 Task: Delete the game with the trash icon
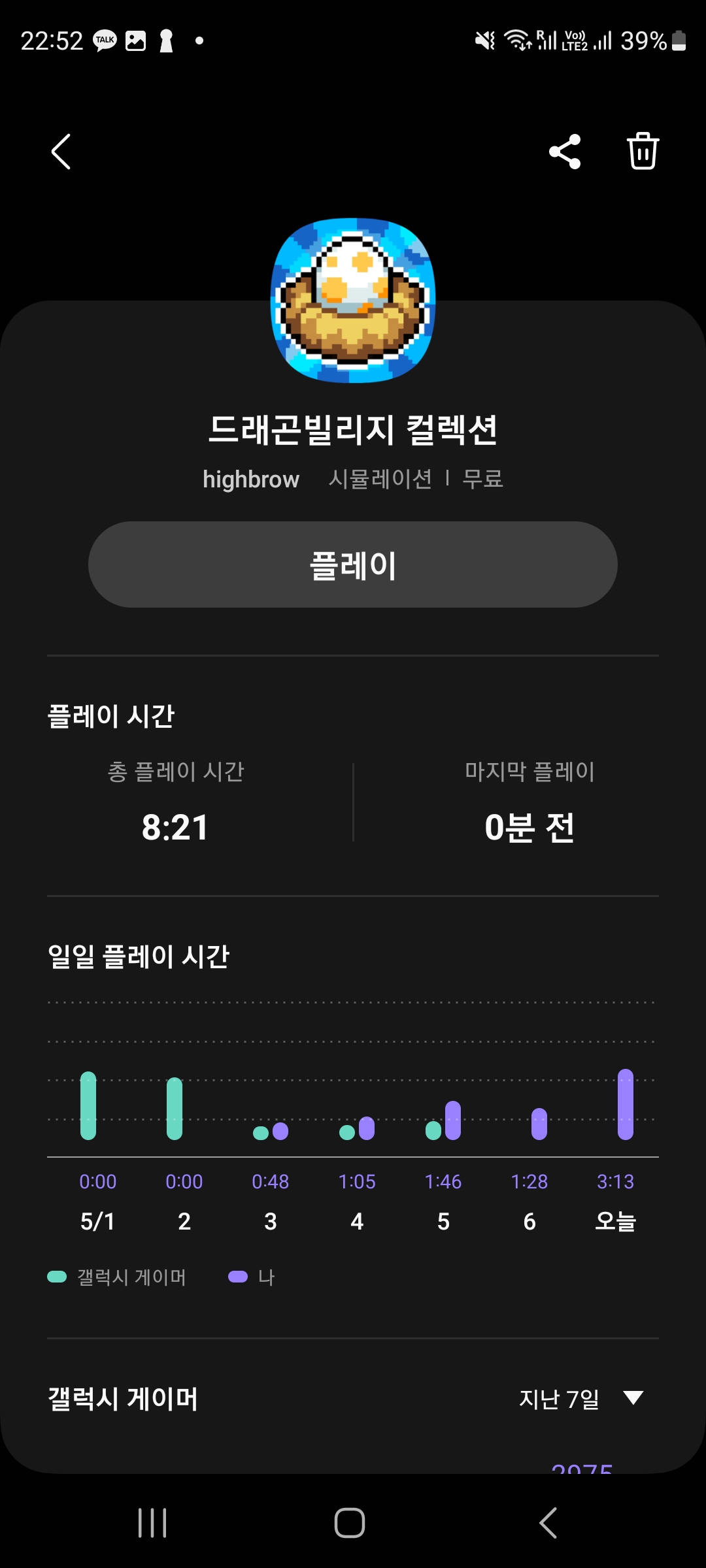[x=643, y=151]
